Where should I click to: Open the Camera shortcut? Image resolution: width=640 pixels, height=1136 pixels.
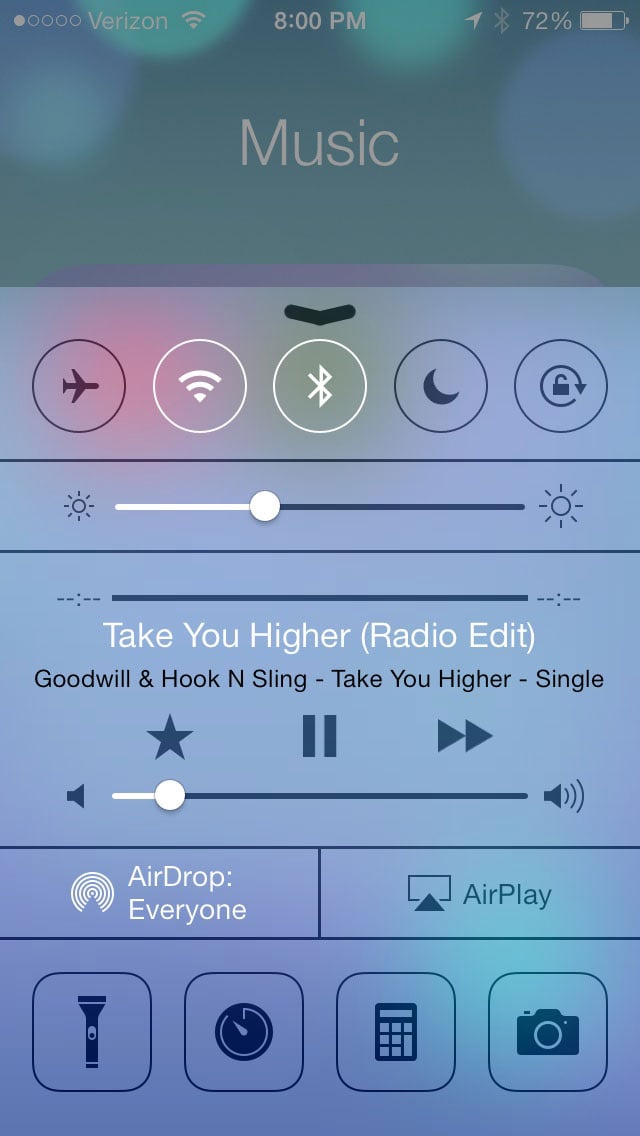(548, 1032)
